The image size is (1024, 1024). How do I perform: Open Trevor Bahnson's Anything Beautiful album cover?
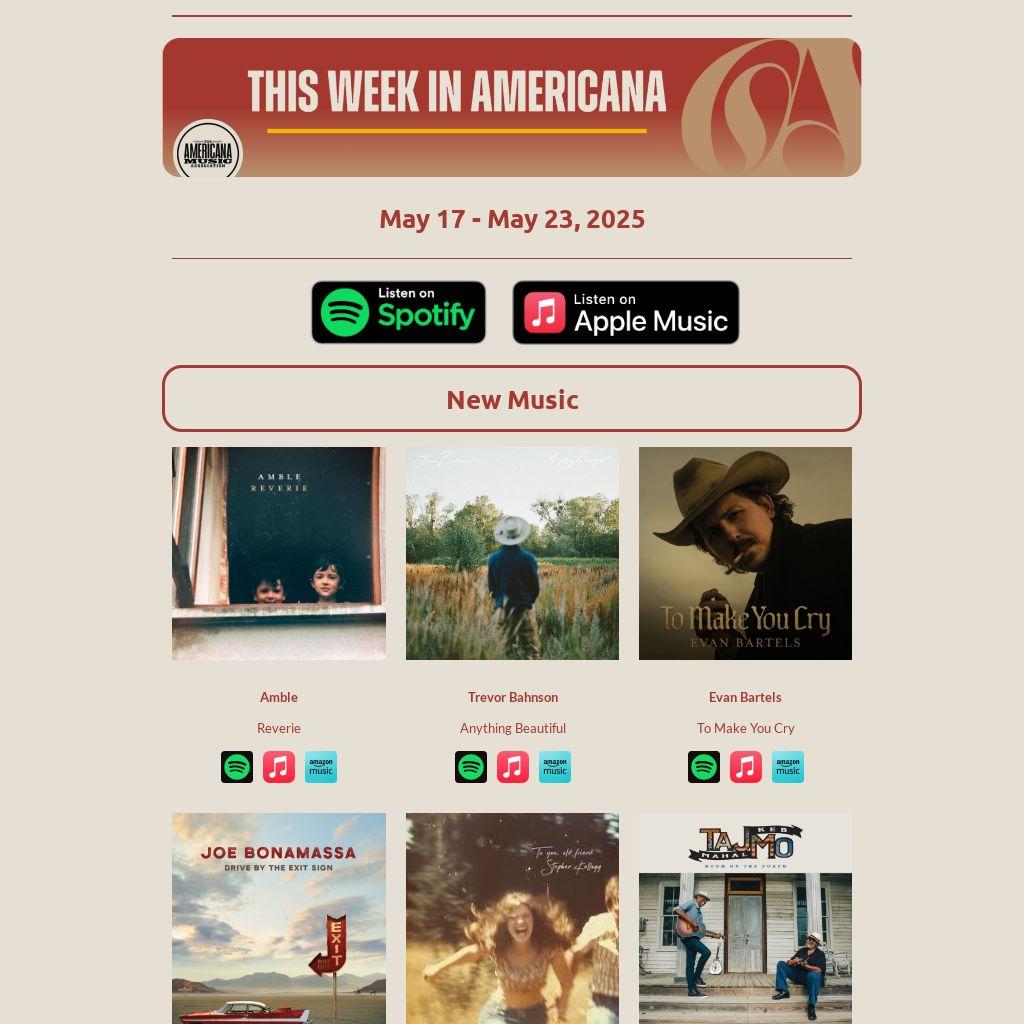(x=512, y=553)
